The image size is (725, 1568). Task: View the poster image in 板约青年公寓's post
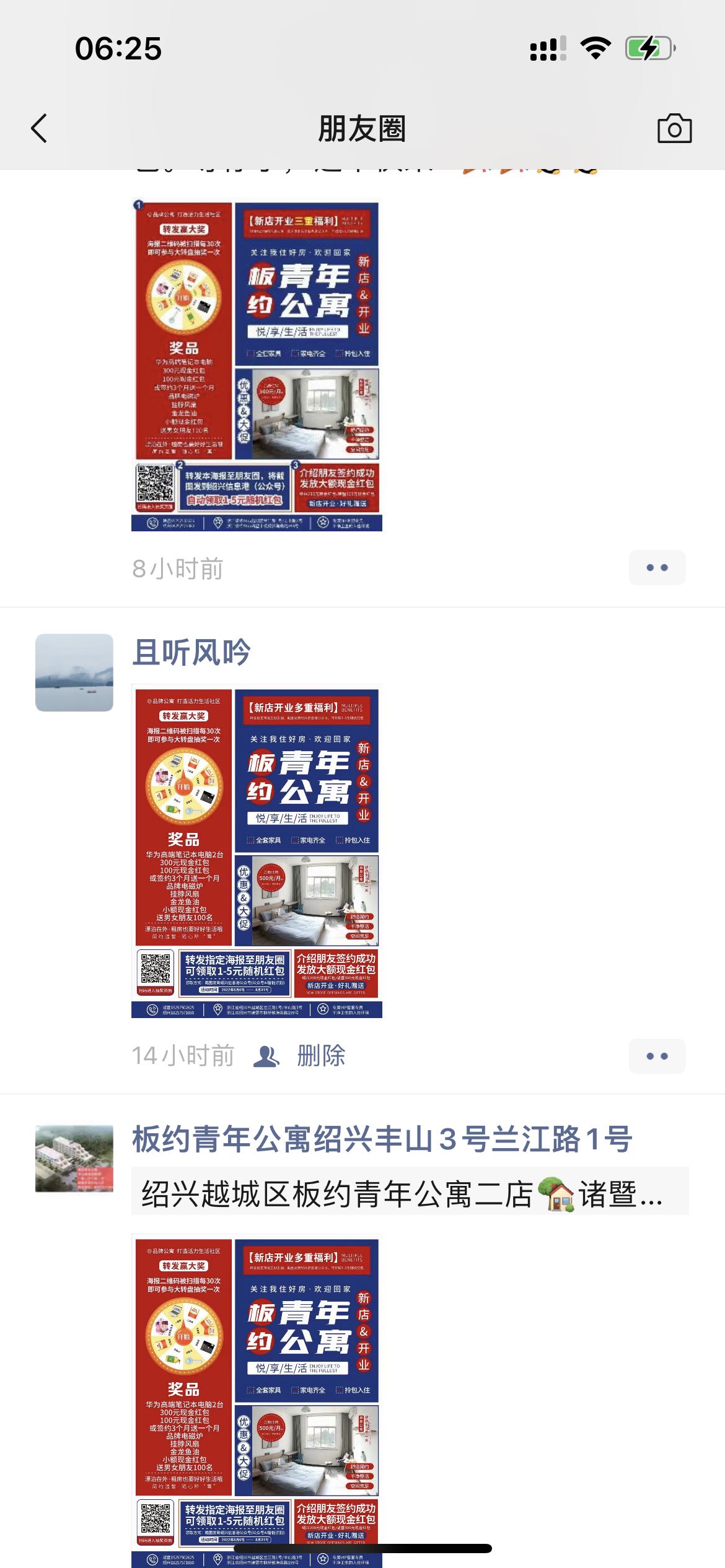click(x=257, y=1401)
